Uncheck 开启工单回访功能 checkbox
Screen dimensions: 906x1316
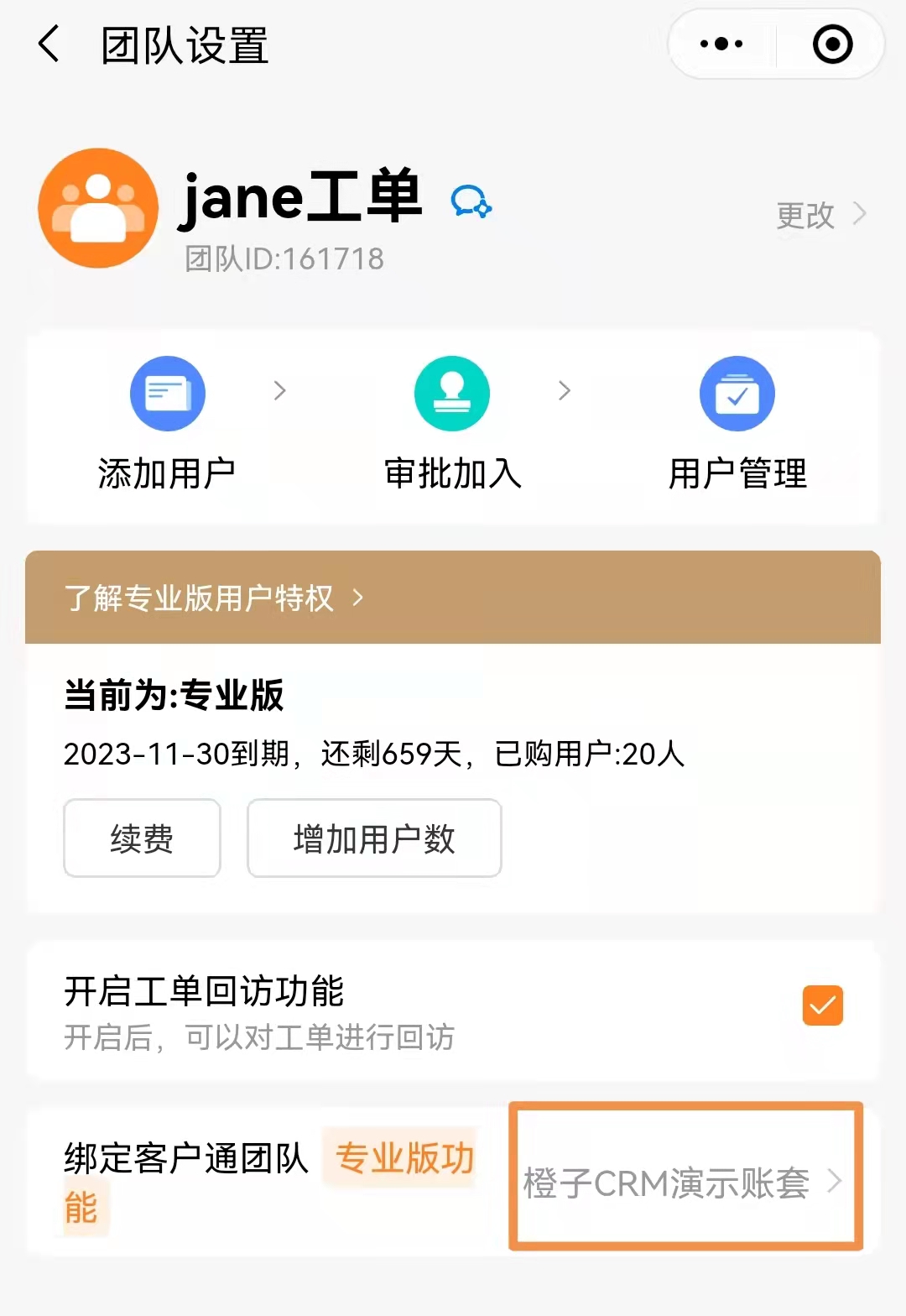pyautogui.click(x=822, y=1005)
